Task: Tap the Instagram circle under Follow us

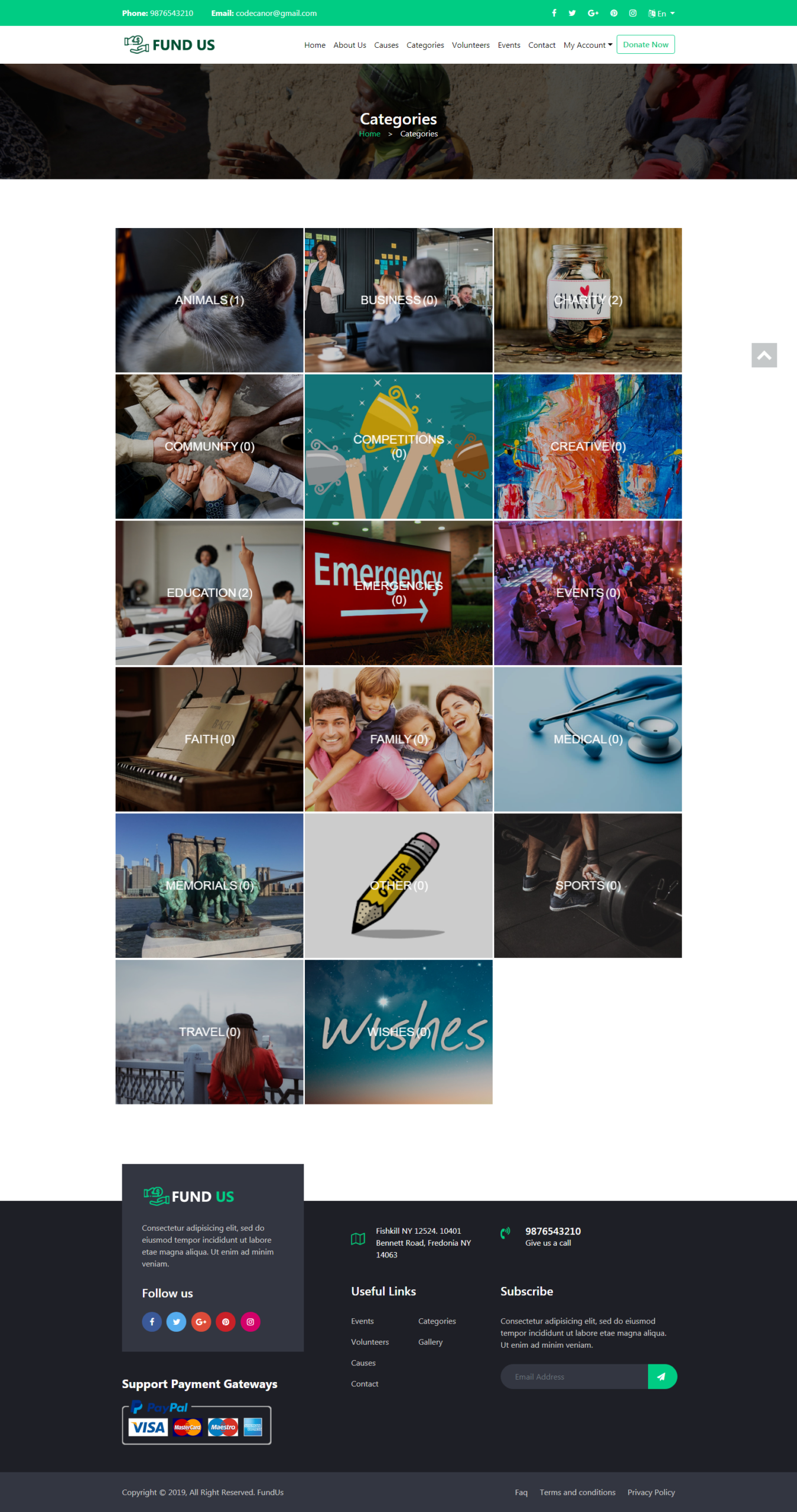Action: (x=250, y=1322)
